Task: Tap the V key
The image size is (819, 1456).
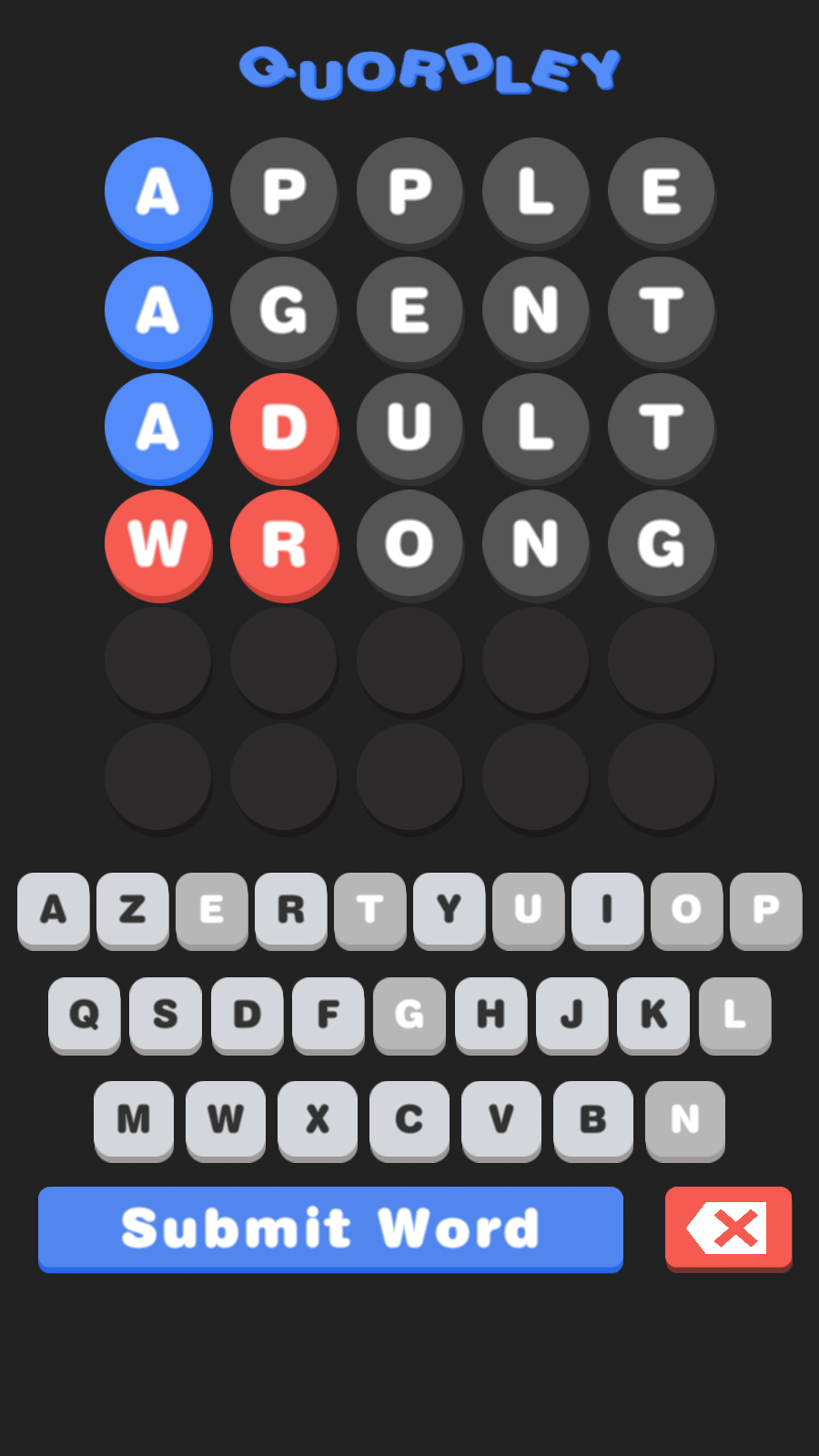Action: click(x=501, y=1120)
